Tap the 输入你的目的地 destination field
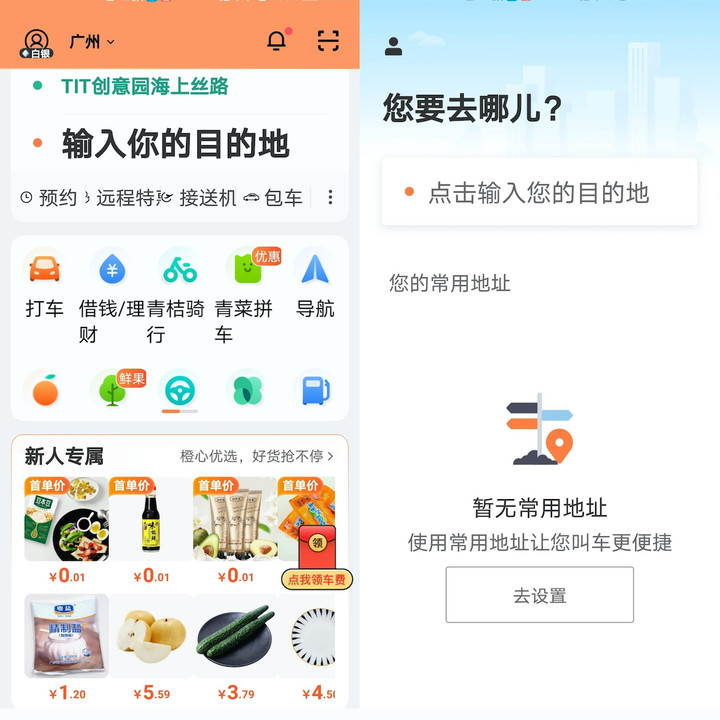720x720 pixels. tap(175, 144)
